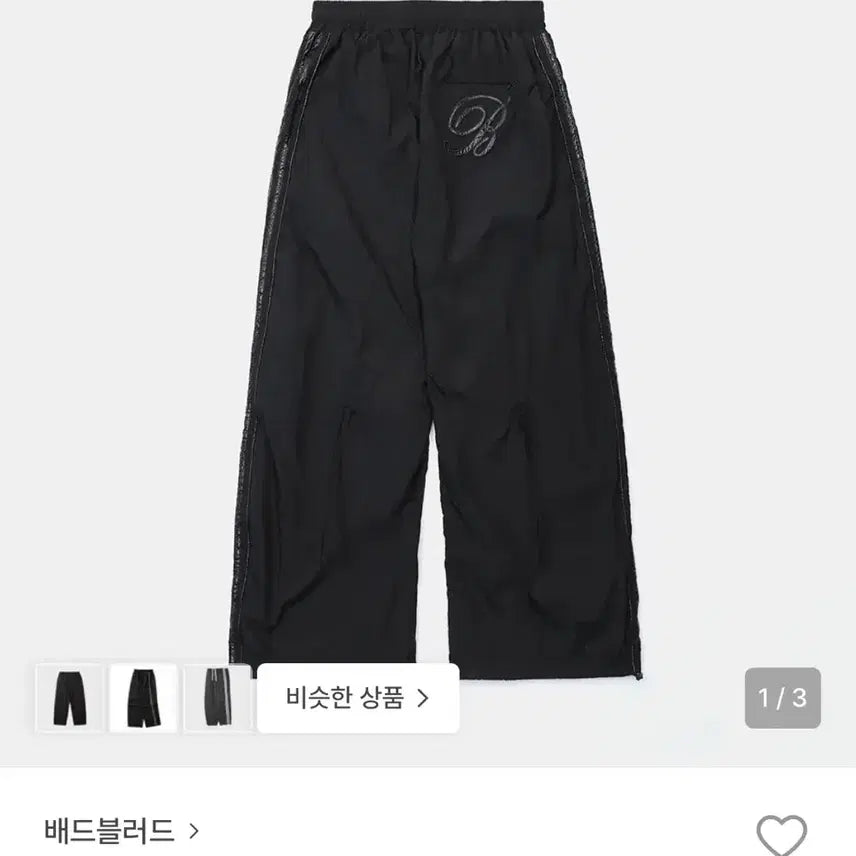
Task: Open the 배드블러드 brand page
Action: (122, 830)
